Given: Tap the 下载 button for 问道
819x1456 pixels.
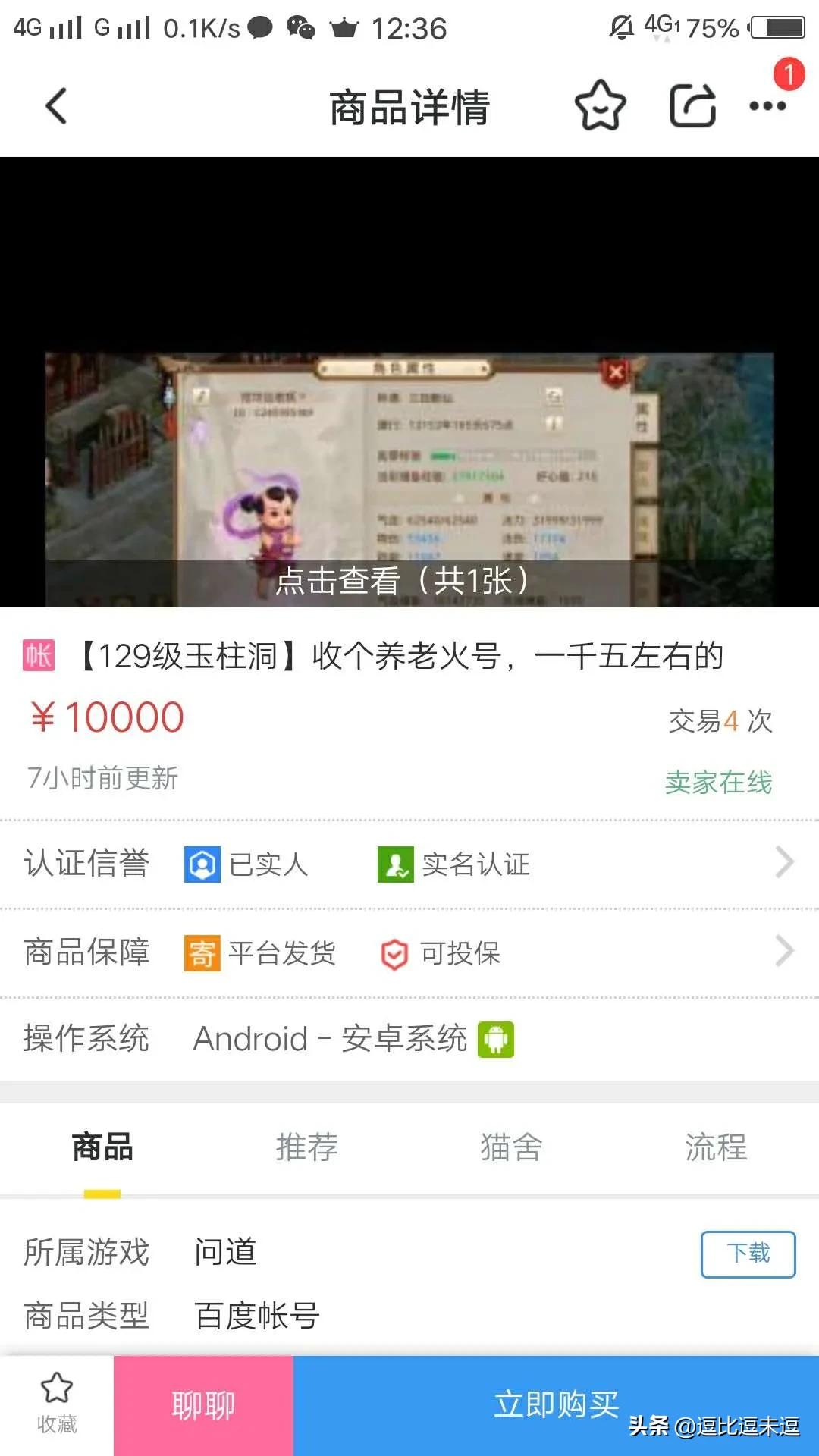Looking at the screenshot, I should [748, 1254].
